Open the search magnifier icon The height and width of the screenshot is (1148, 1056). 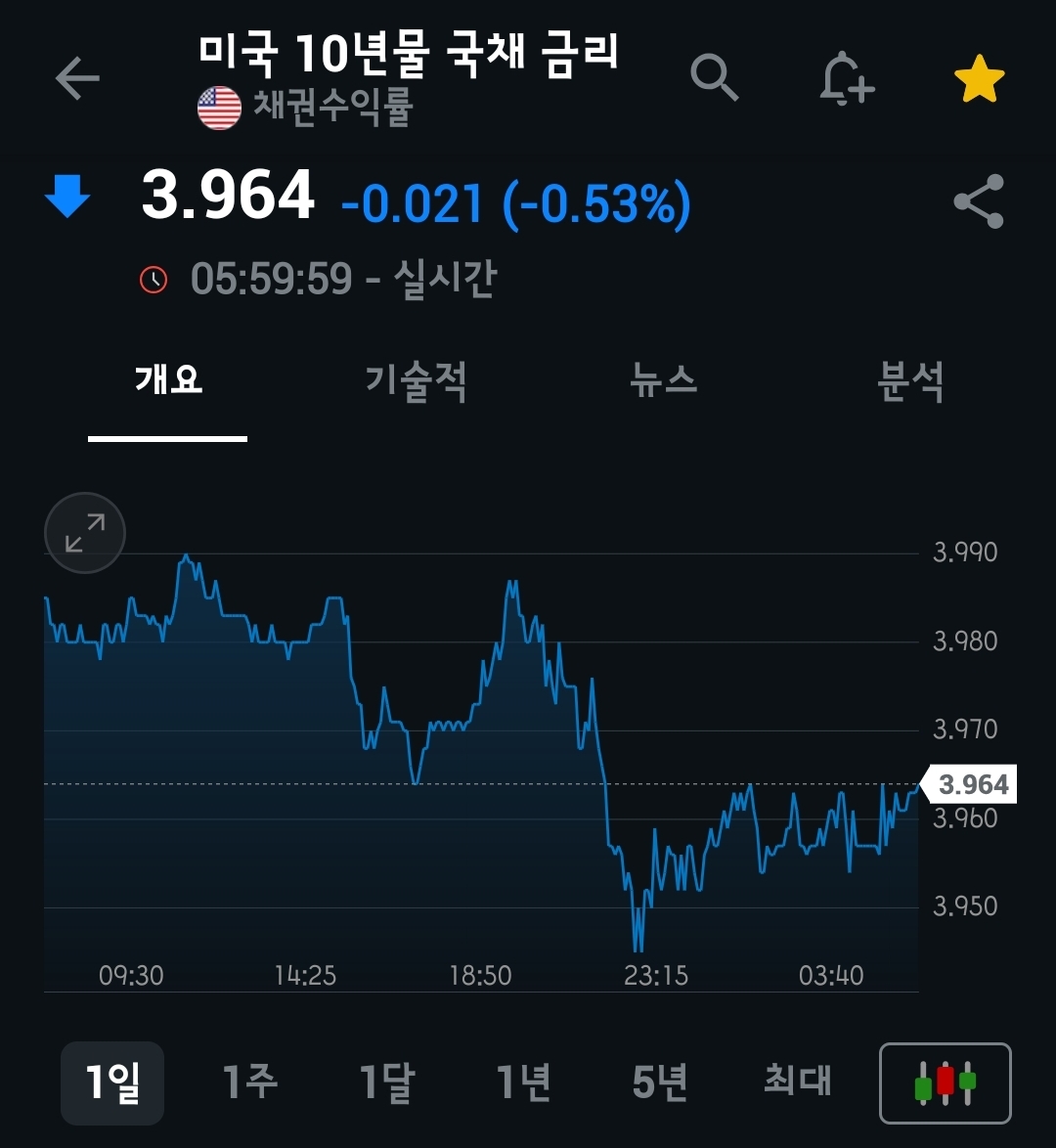click(714, 77)
